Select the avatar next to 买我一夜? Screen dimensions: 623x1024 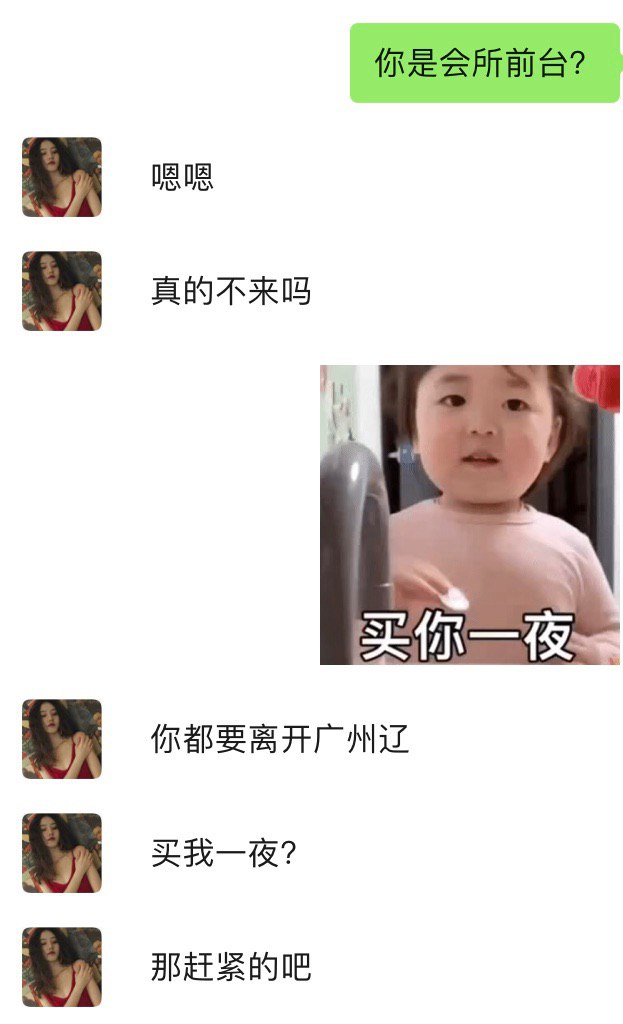pos(62,853)
